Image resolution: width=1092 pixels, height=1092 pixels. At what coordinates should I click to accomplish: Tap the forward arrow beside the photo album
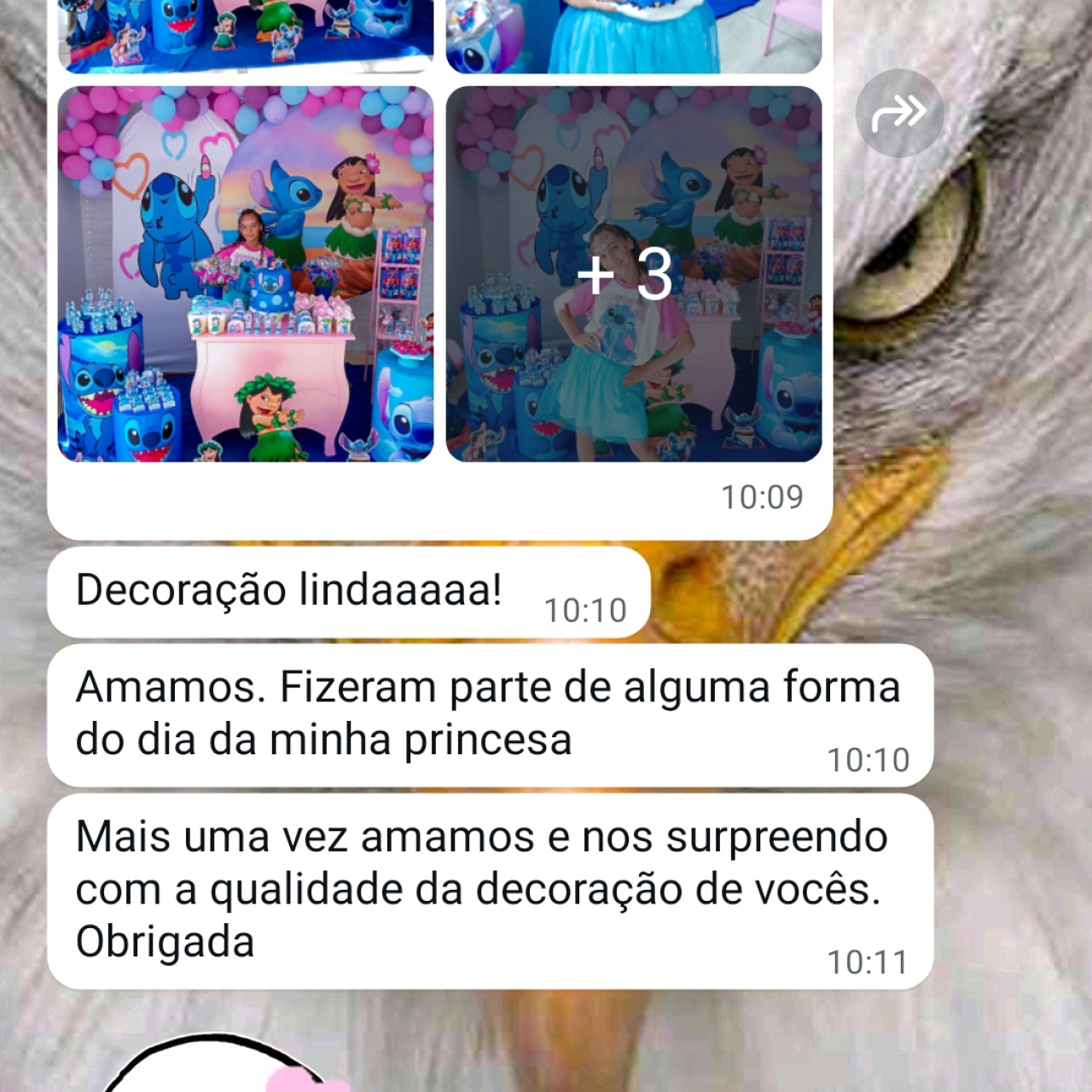tap(899, 113)
